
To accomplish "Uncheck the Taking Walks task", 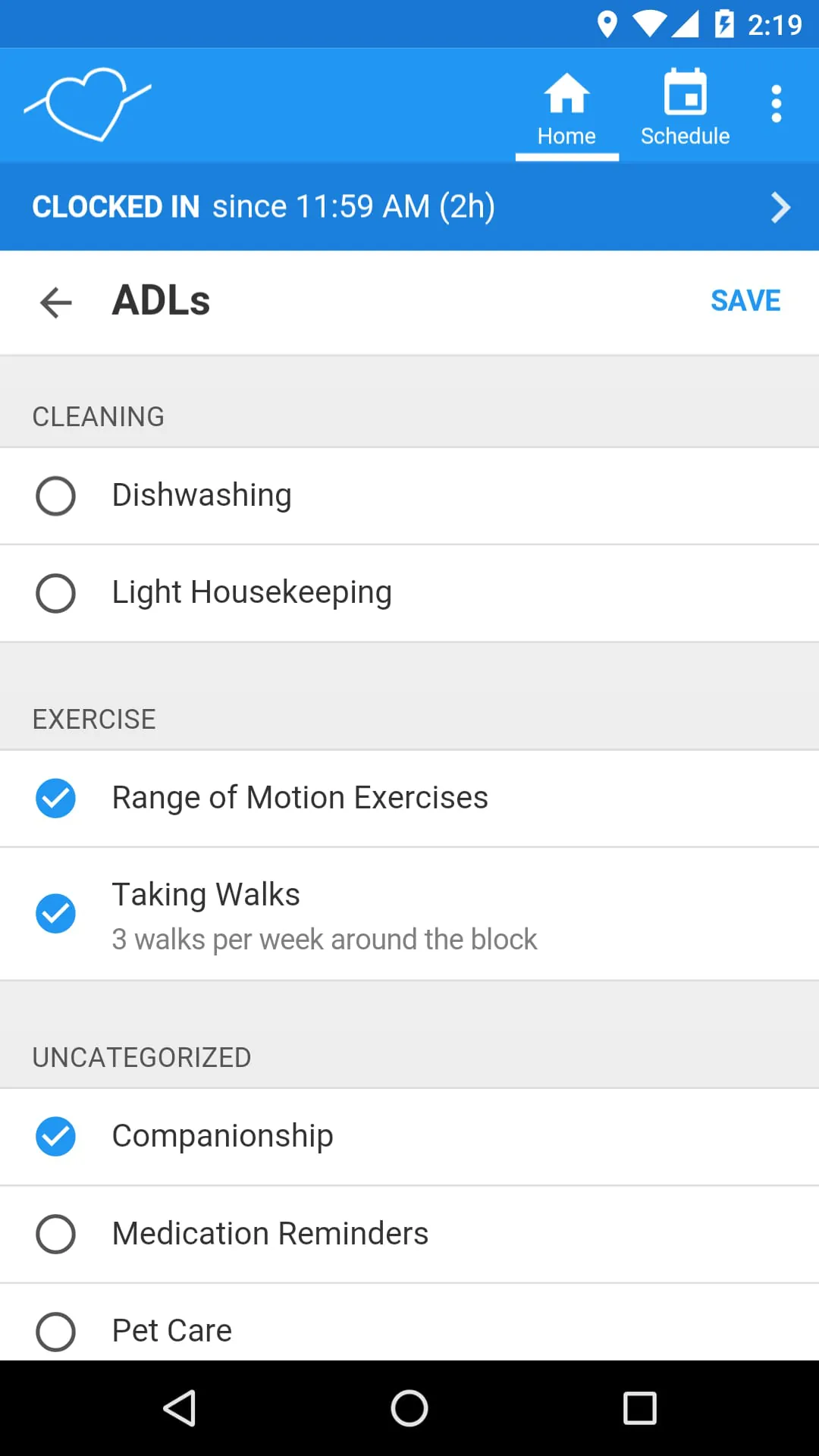I will [55, 913].
